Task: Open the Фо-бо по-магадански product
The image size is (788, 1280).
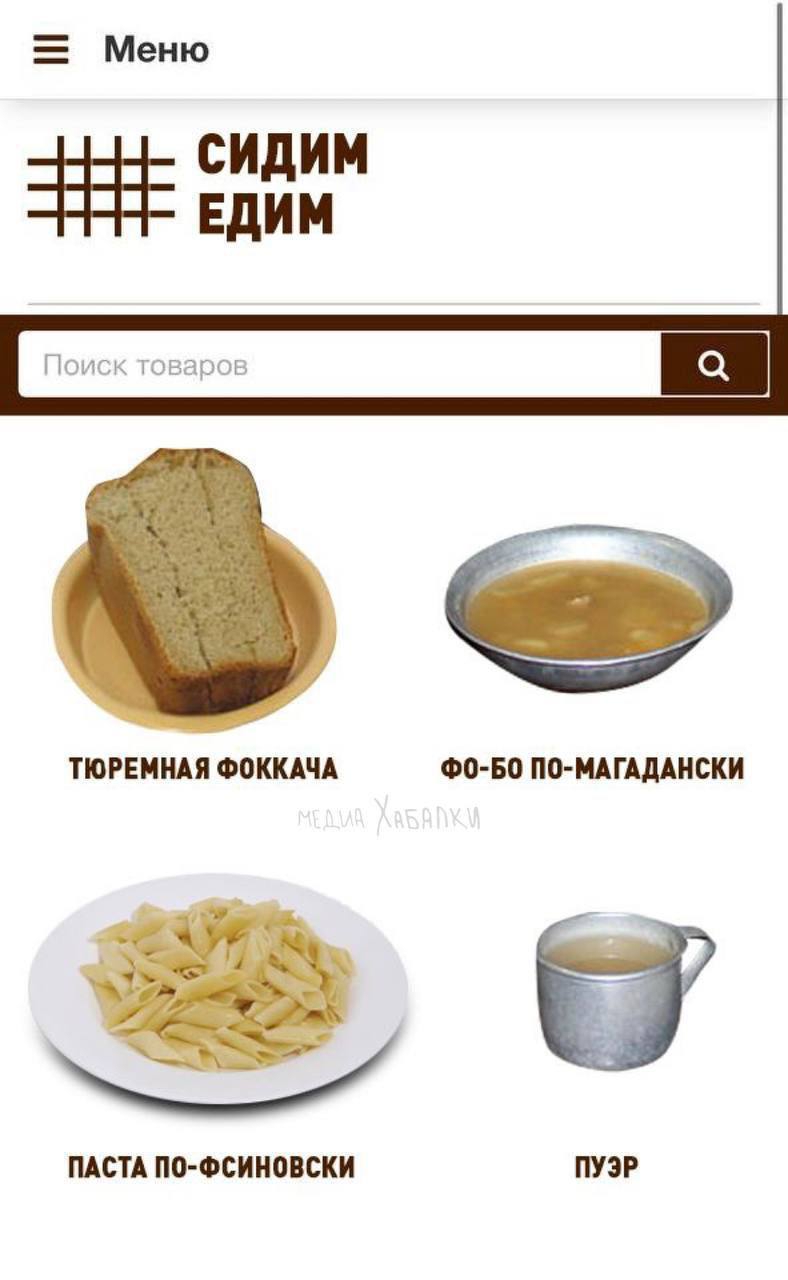Action: tap(590, 610)
